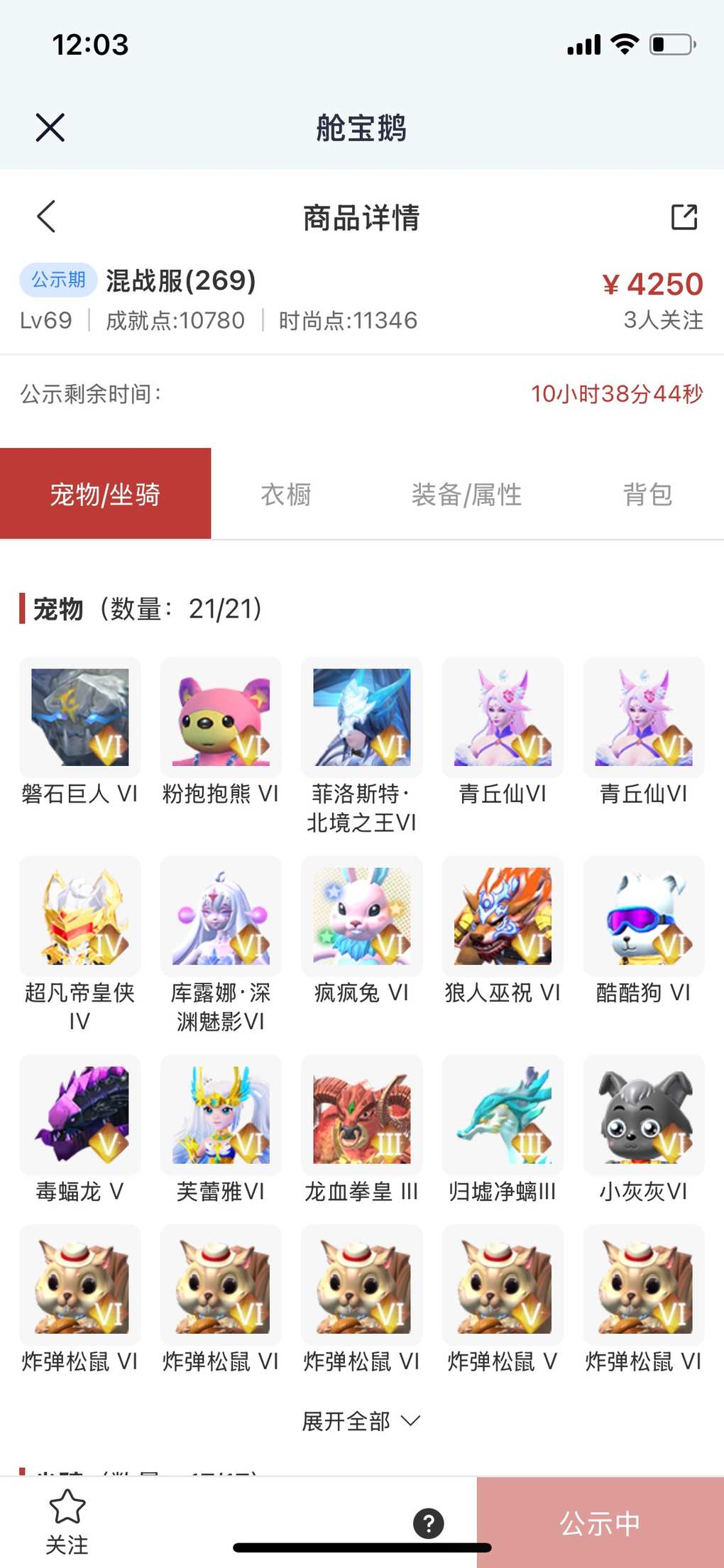724x1568 pixels.
Task: Select the 毒蝠龙 V pet
Action: click(80, 1114)
